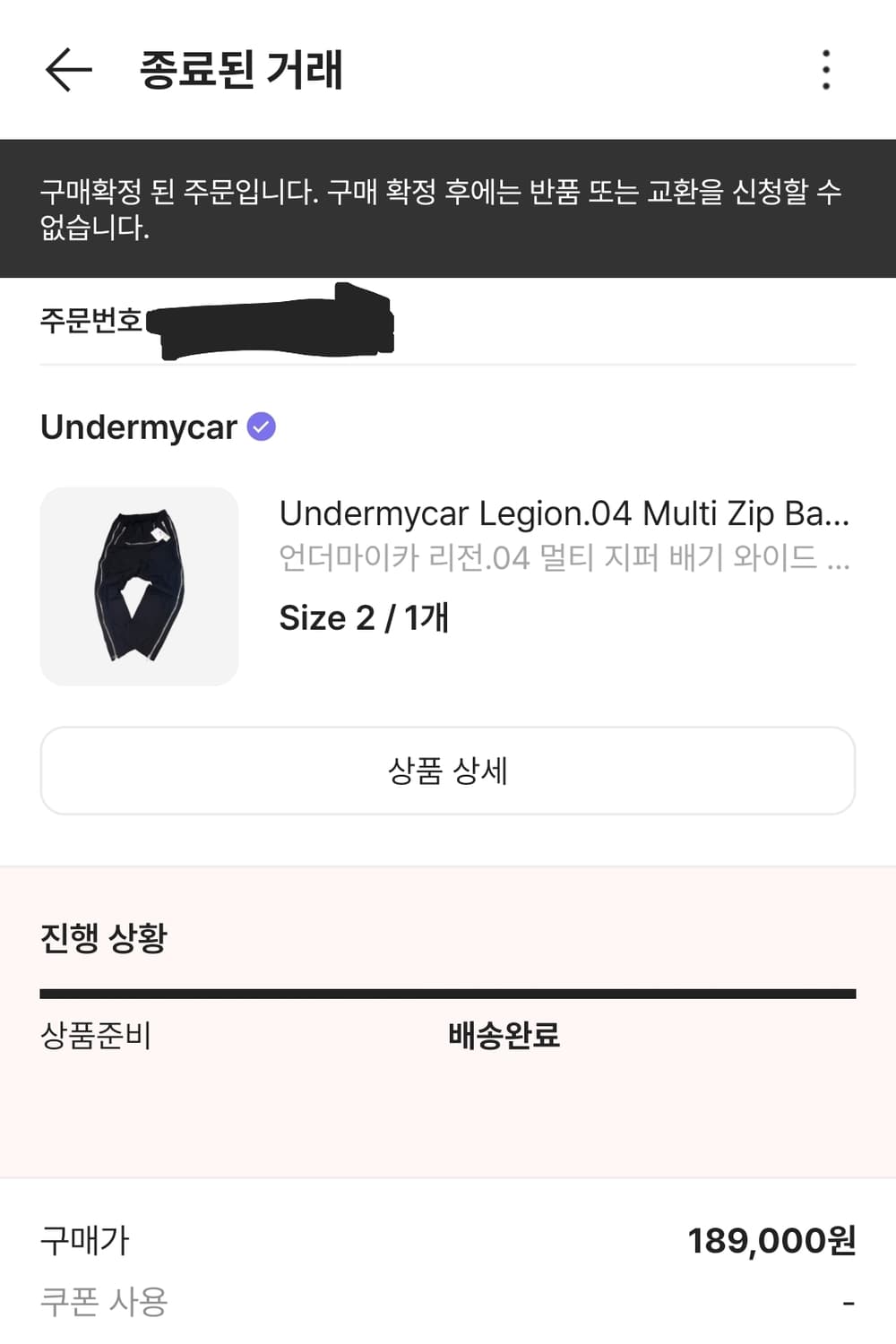Tap the shipping progress bar
This screenshot has height=1344, width=896.
point(448,993)
